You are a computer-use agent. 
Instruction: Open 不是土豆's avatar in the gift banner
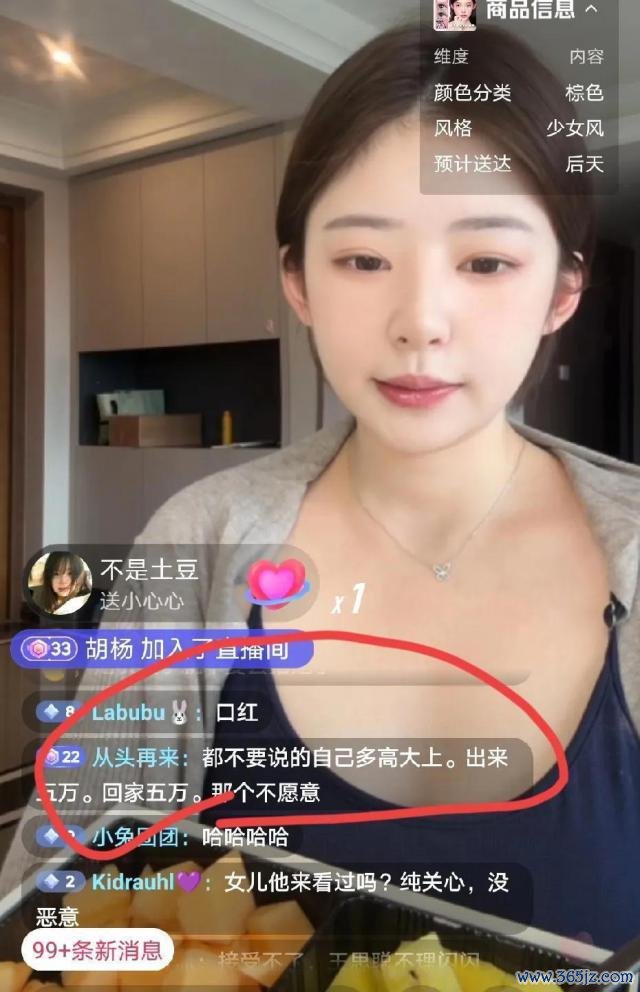pyautogui.click(x=60, y=583)
